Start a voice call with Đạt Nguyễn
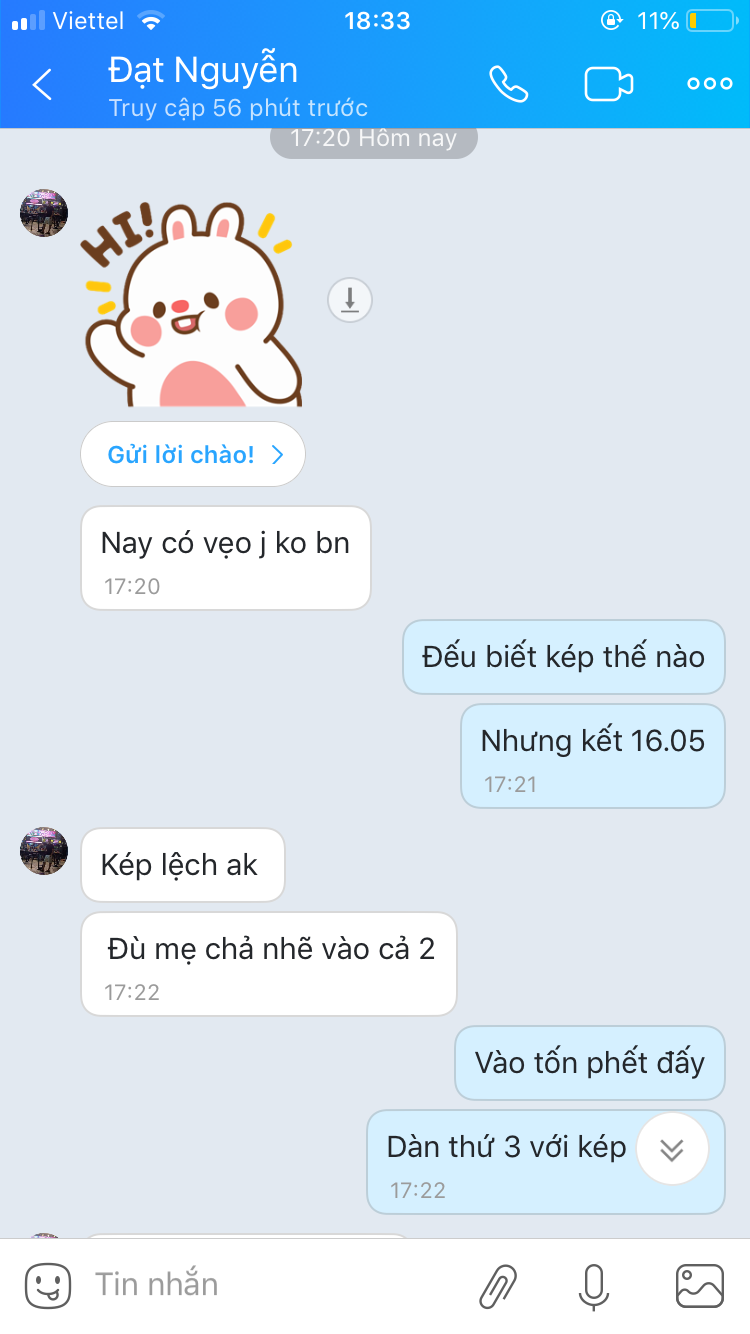The width and height of the screenshot is (750, 1334). [x=508, y=84]
